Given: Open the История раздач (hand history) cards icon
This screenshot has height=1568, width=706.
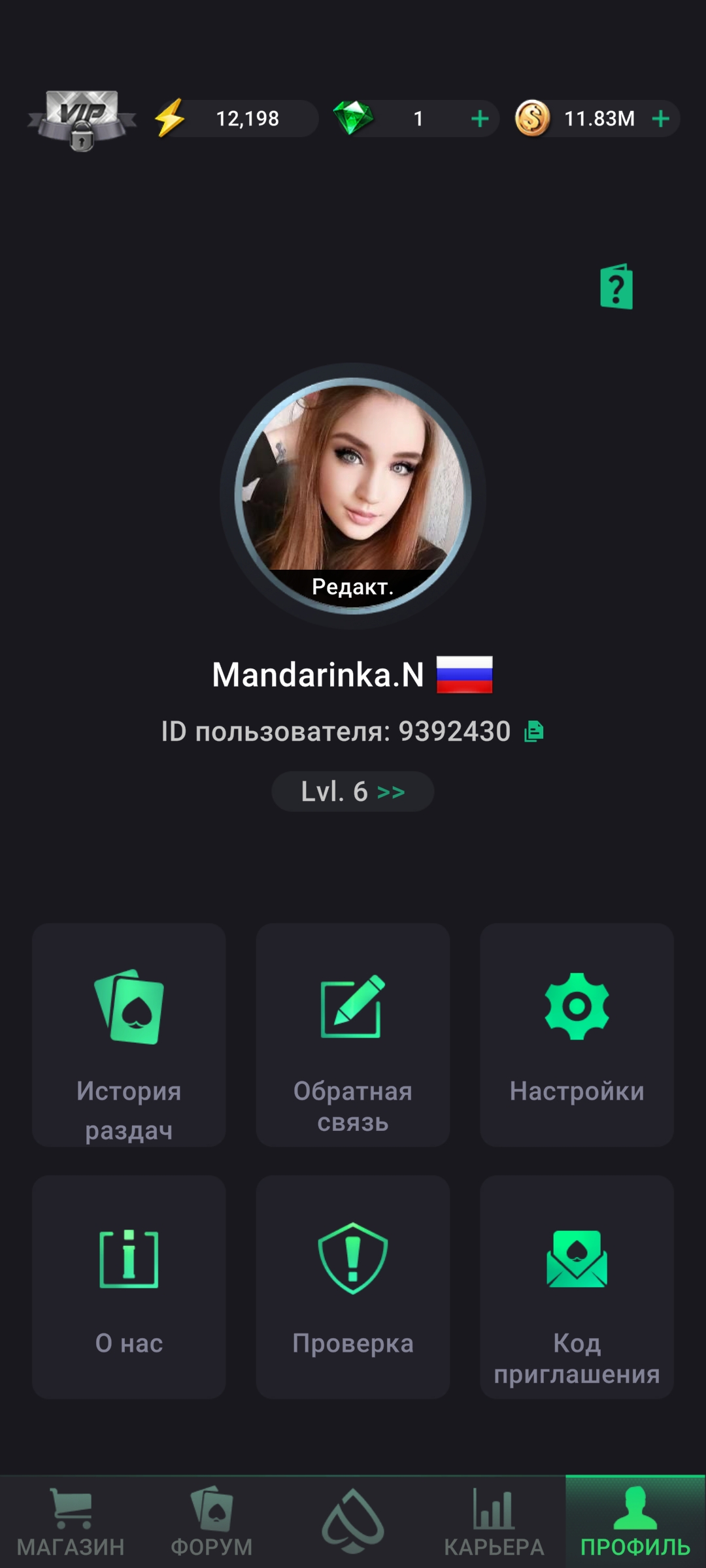Looking at the screenshot, I should (129, 1006).
